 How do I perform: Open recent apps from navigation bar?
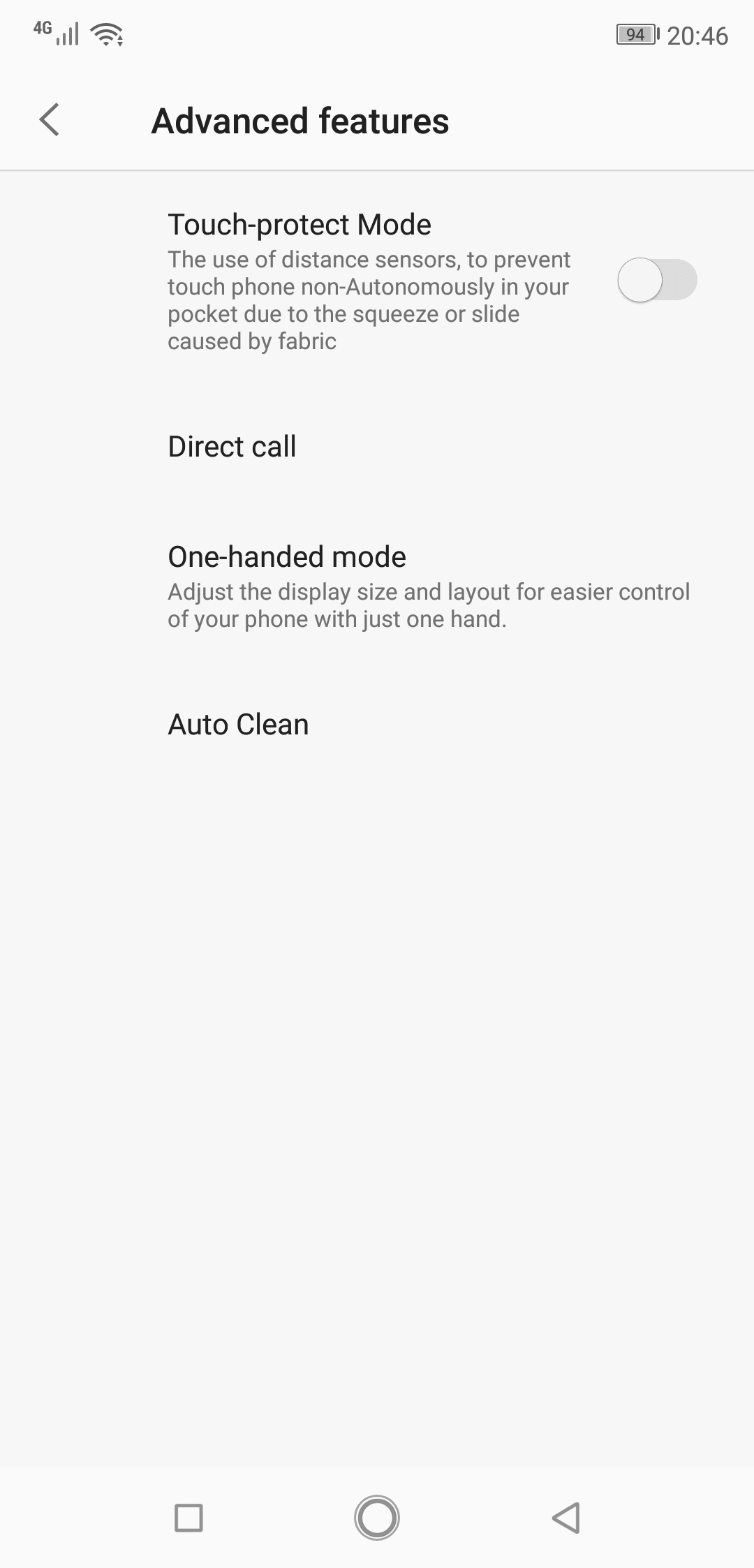coord(188,1517)
